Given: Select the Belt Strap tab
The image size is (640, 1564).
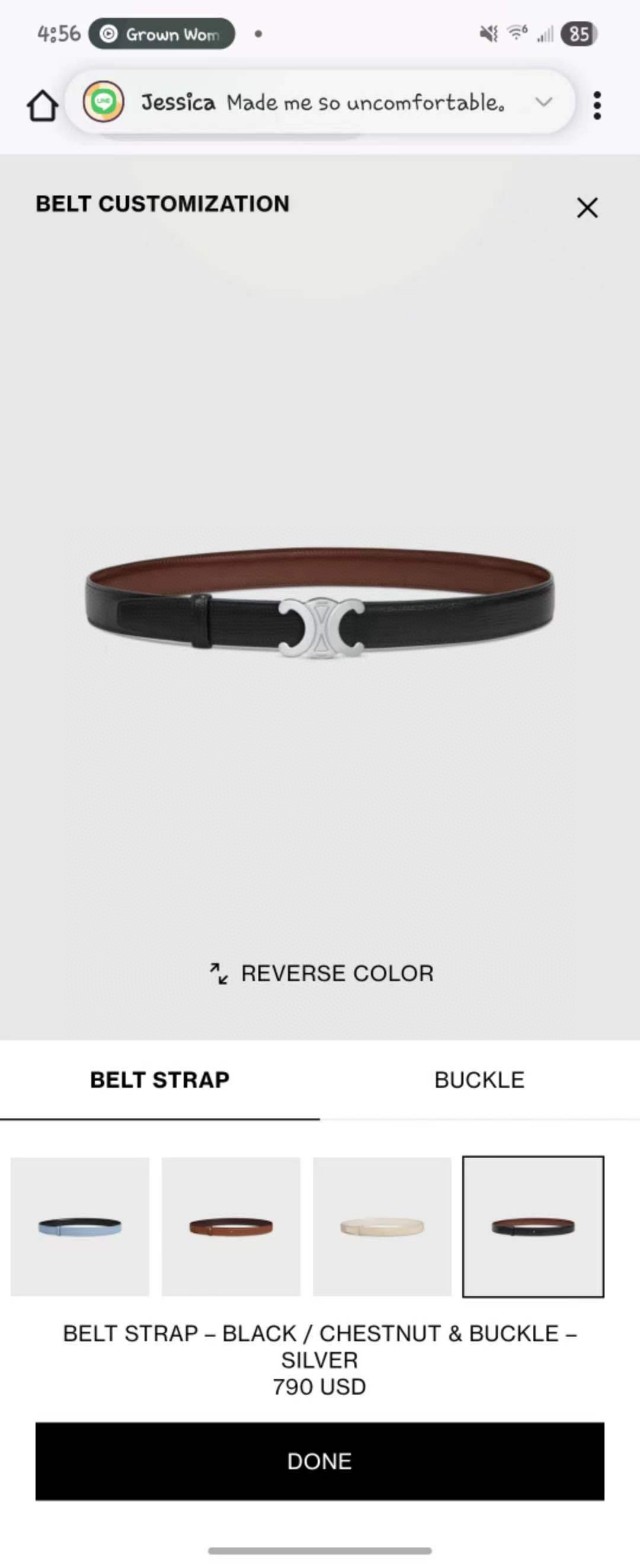Looking at the screenshot, I should tap(160, 1080).
